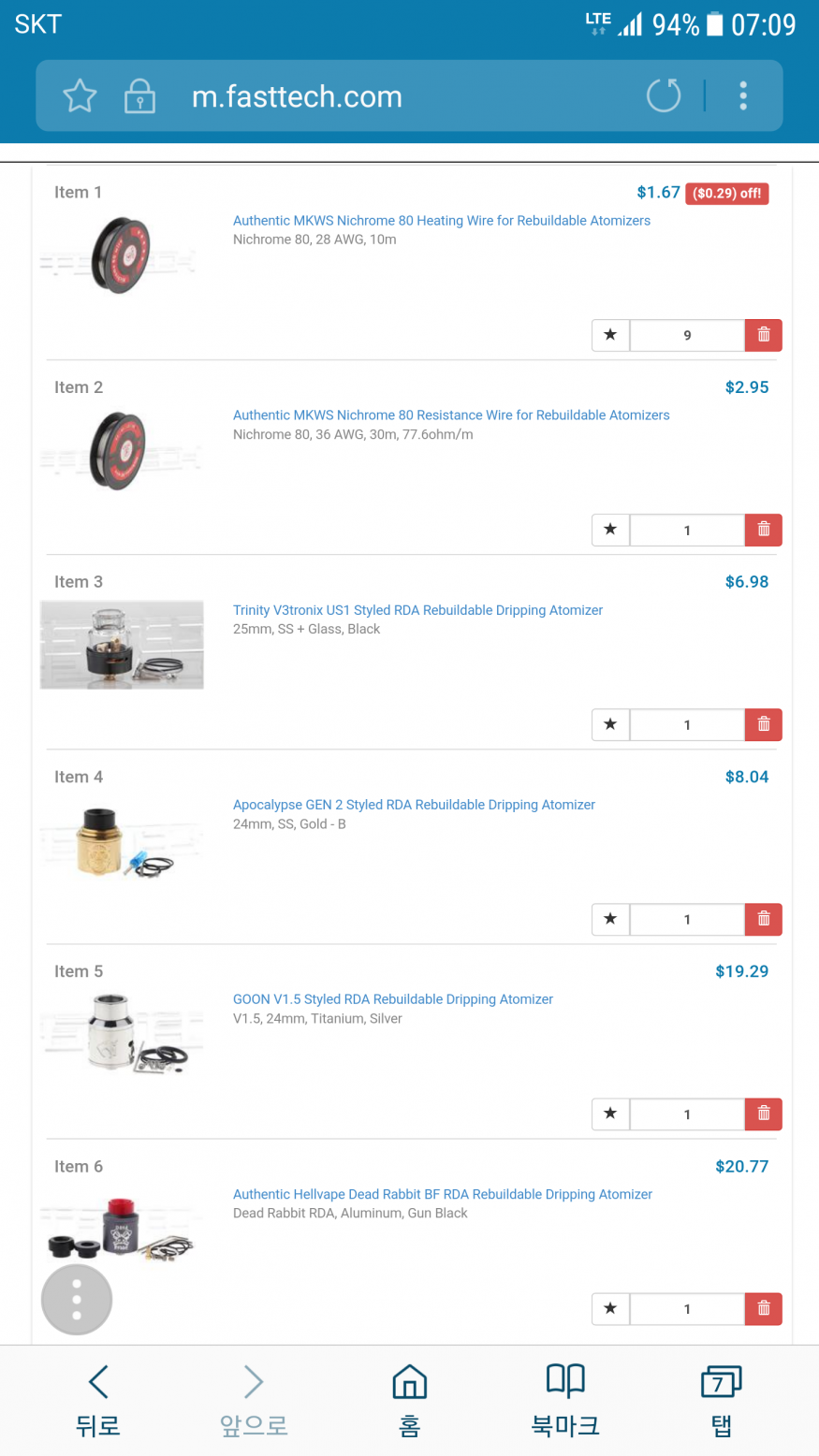This screenshot has height=1456, width=819.
Task: Open GOON V1.5 Styled RDA link
Action: [x=392, y=999]
